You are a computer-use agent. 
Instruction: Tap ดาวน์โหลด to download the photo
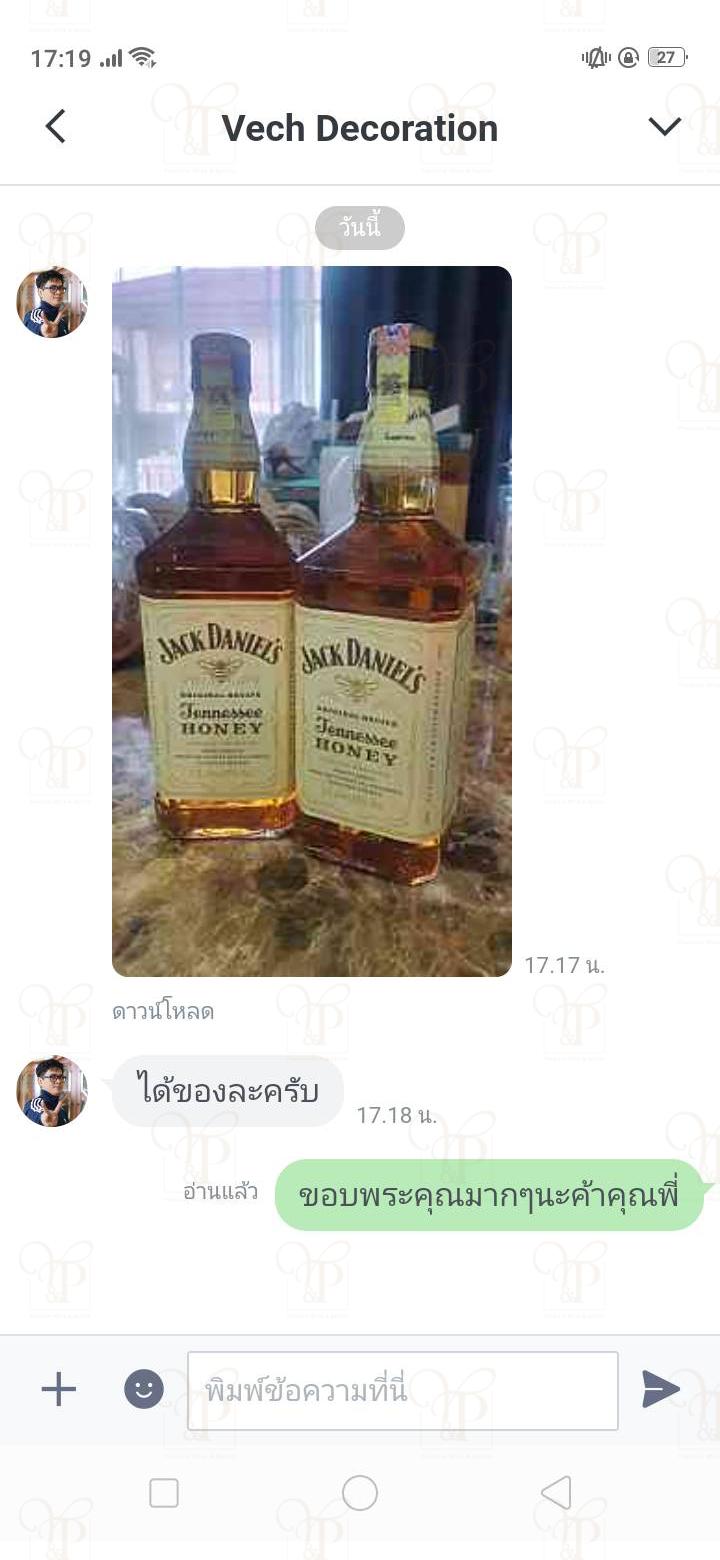pyautogui.click(x=163, y=1011)
